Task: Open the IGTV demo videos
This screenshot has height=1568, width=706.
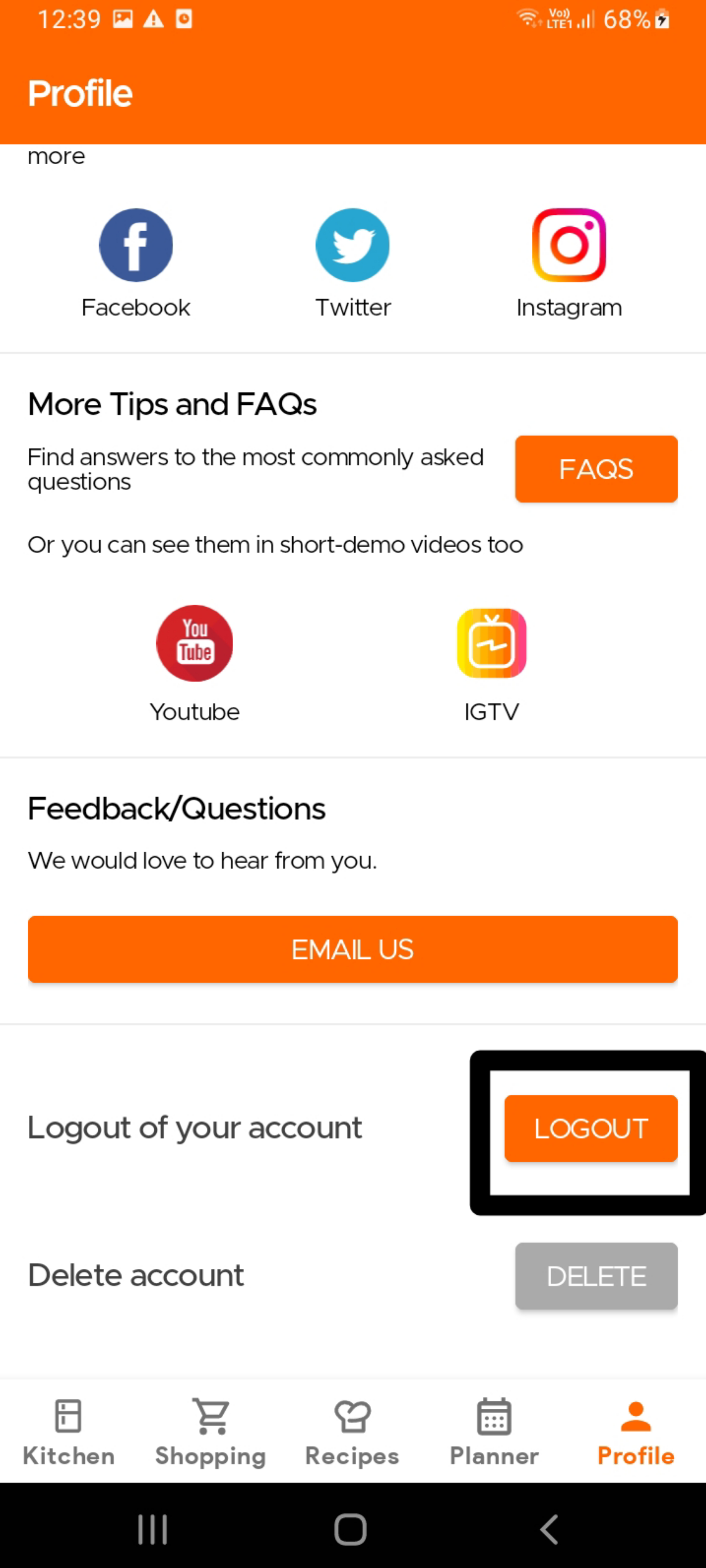Action: 491,643
